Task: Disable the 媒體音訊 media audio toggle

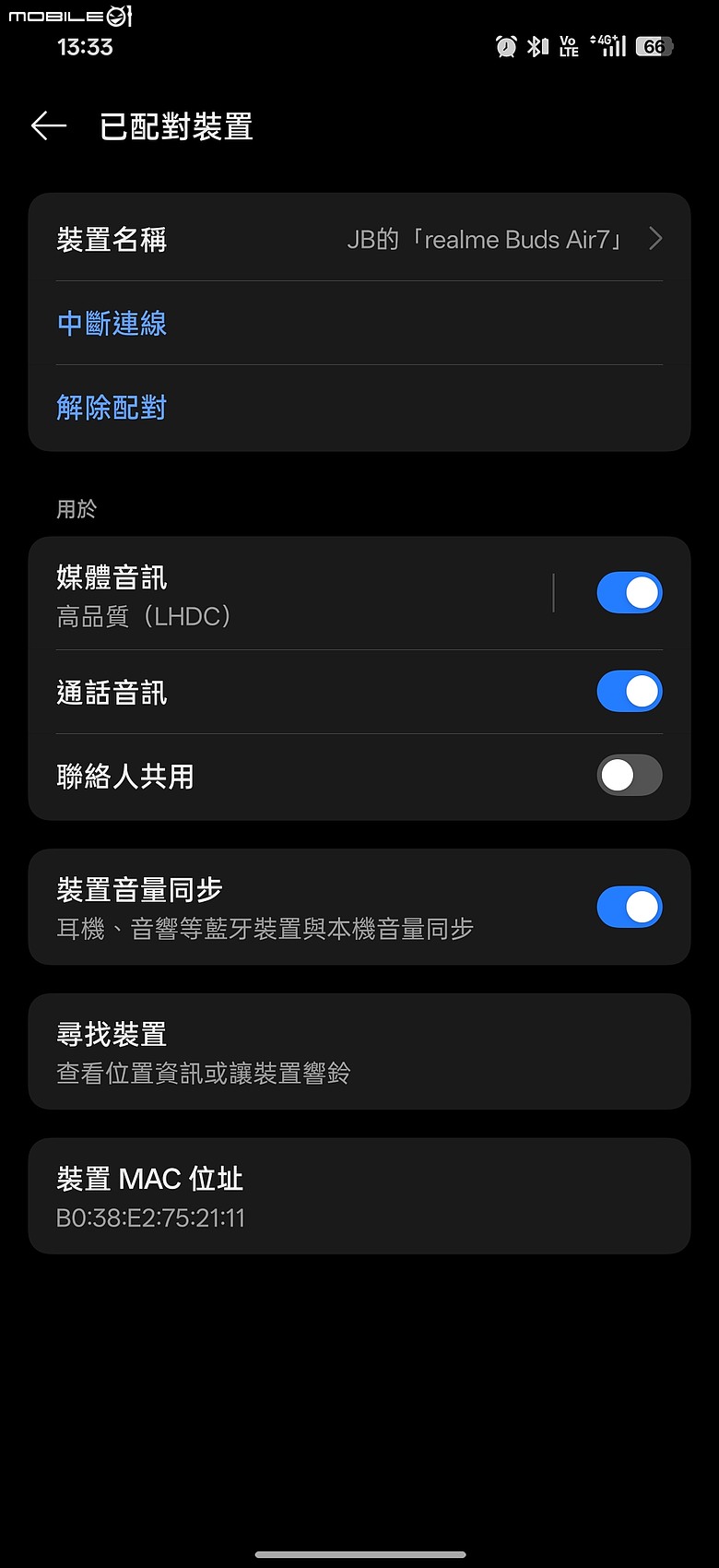Action: click(x=629, y=592)
